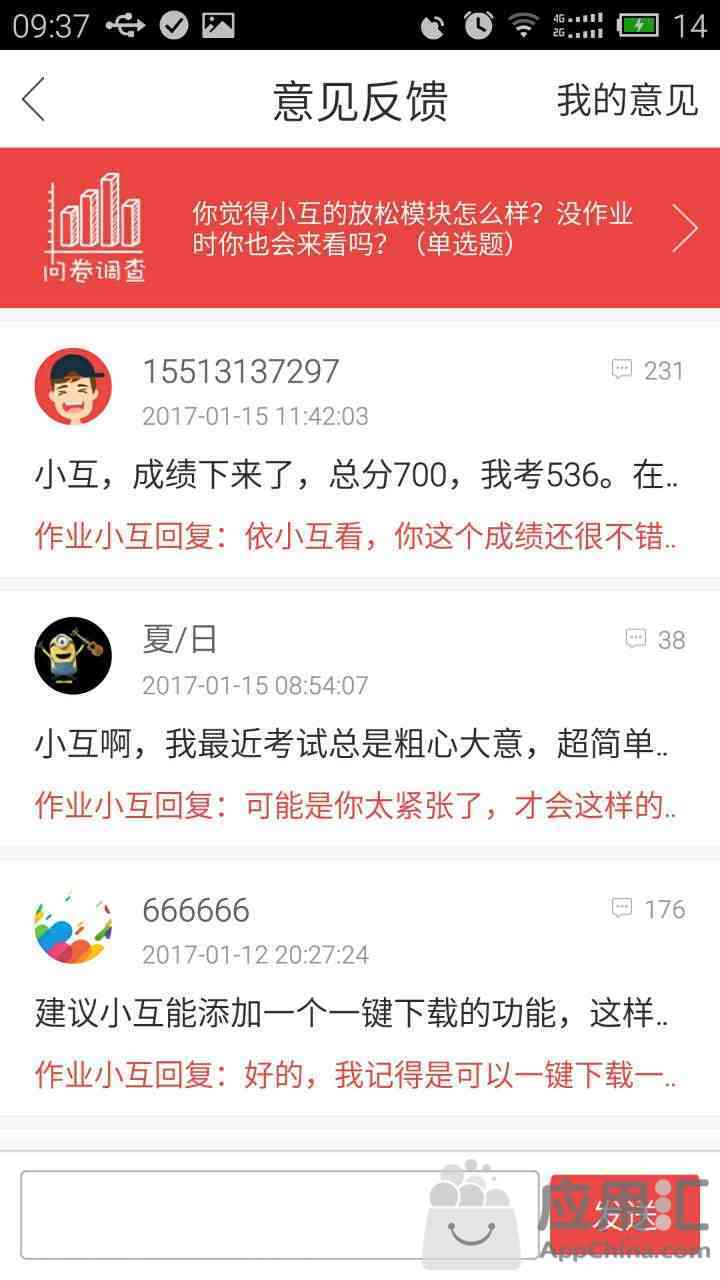Viewport: 720px width, 1280px height.
Task: Tap the avatar of user 夏/日
Action: tap(73, 656)
